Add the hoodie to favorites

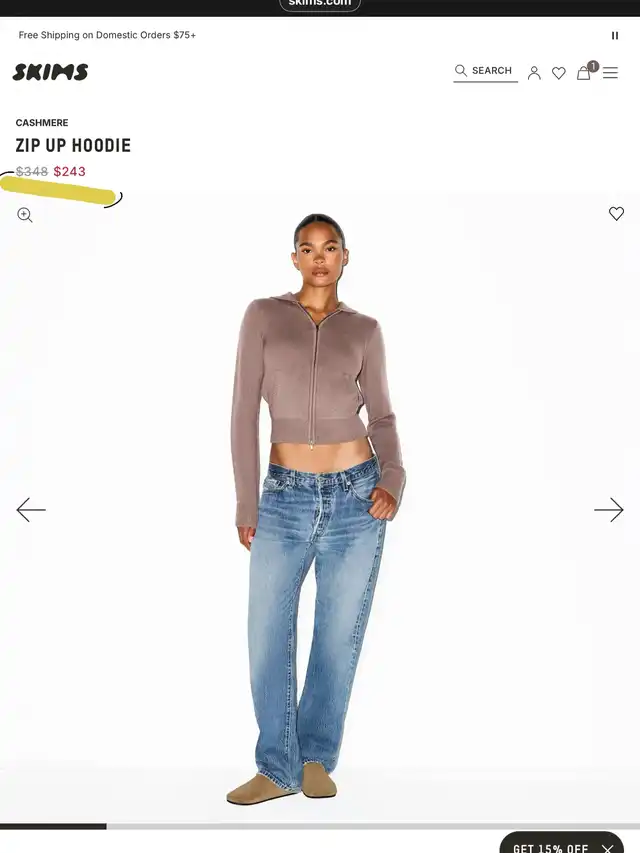(616, 213)
